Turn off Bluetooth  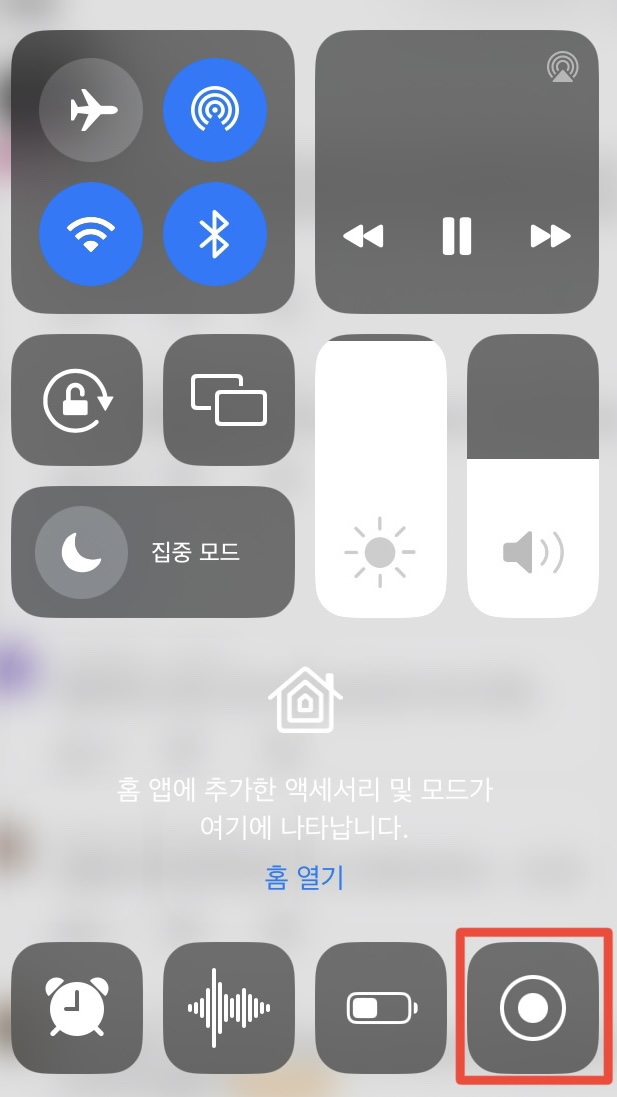coord(215,234)
